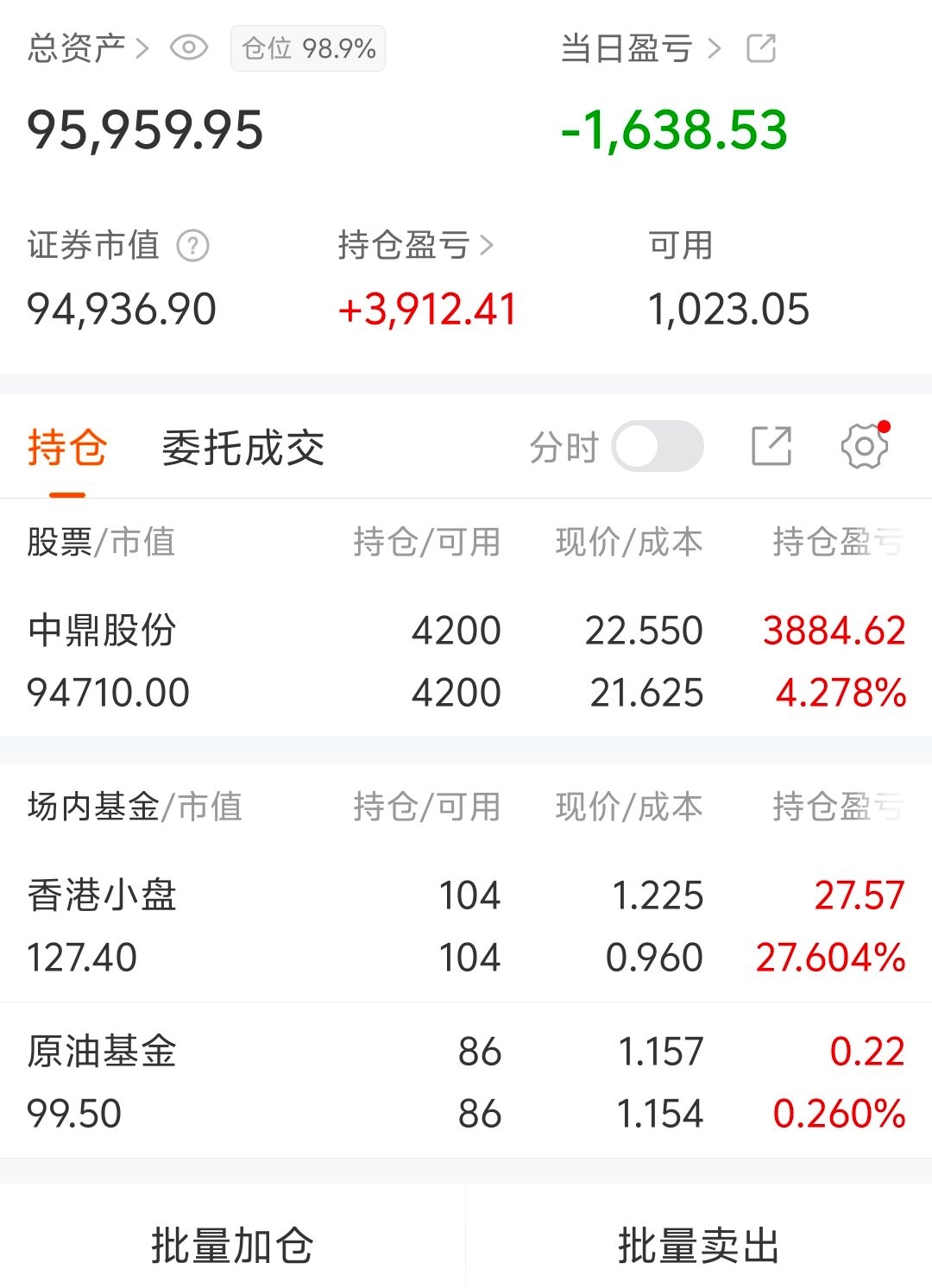This screenshot has width=932, height=1288.
Task: Switch to the 委托成交 tab
Action: click(243, 448)
